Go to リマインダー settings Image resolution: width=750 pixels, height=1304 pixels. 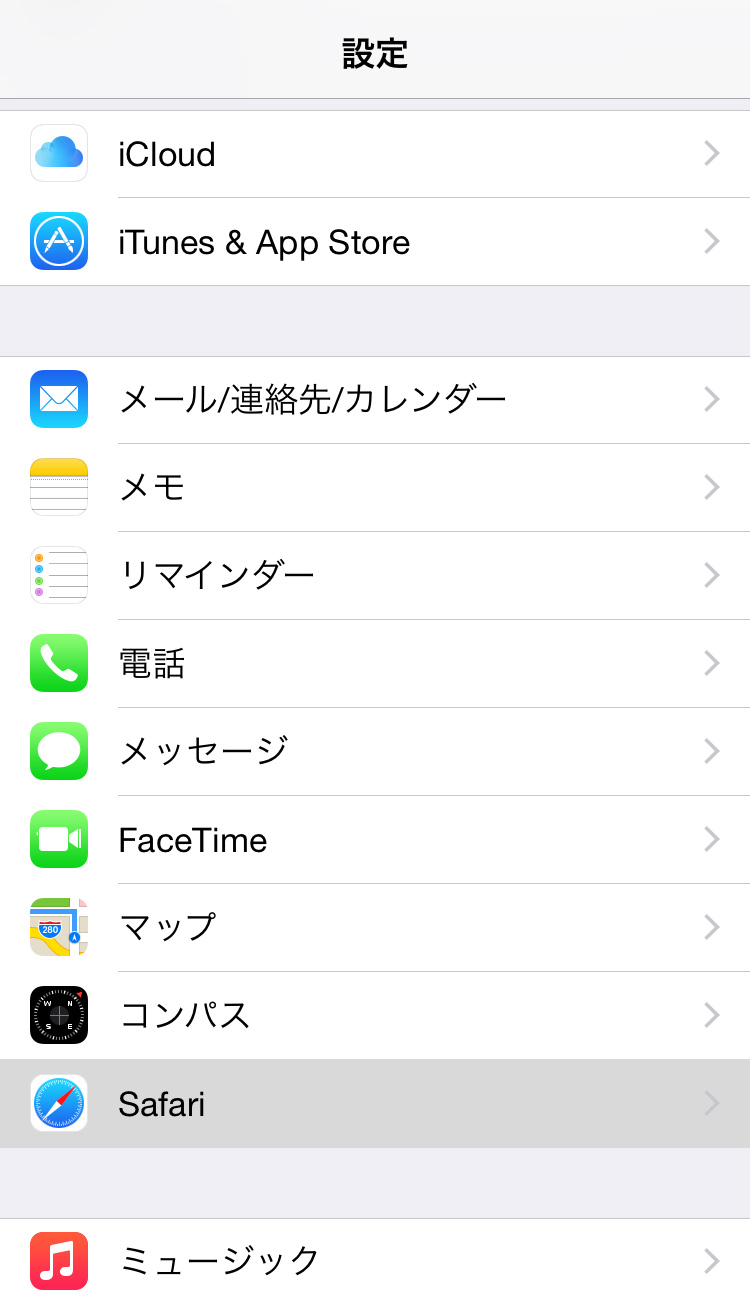375,576
